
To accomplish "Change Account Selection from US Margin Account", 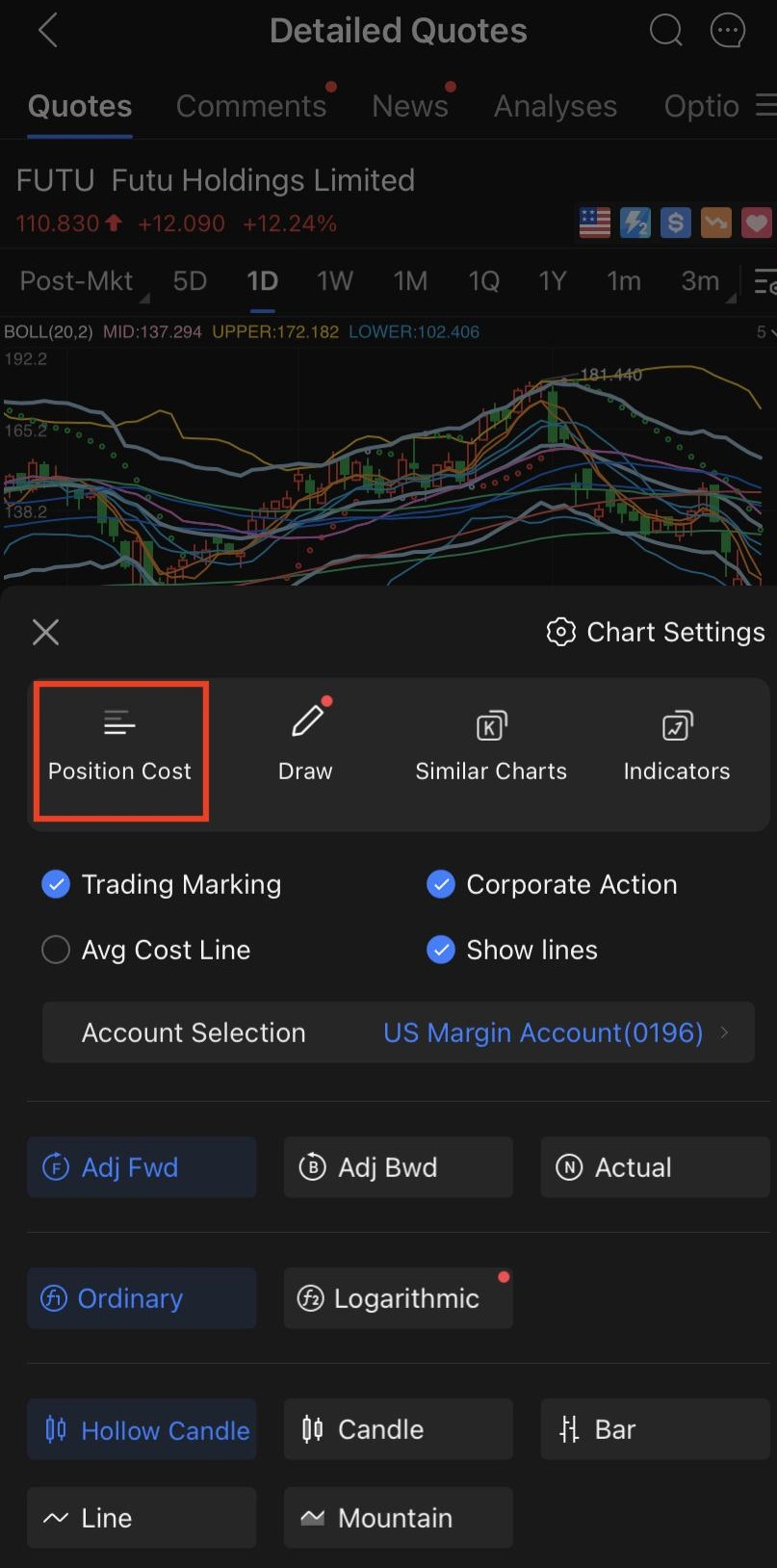I will (x=398, y=1032).
